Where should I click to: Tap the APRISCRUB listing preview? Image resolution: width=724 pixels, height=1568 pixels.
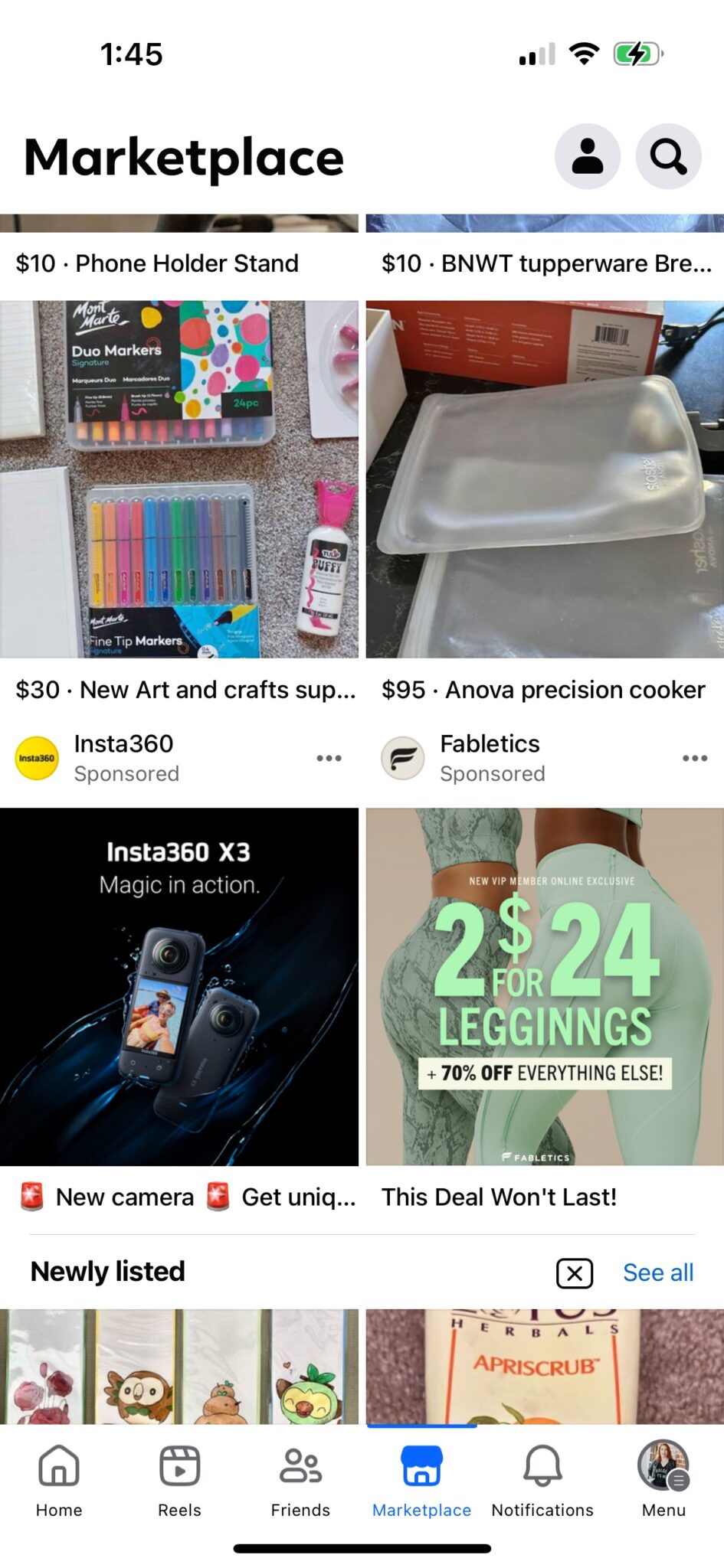544,1370
